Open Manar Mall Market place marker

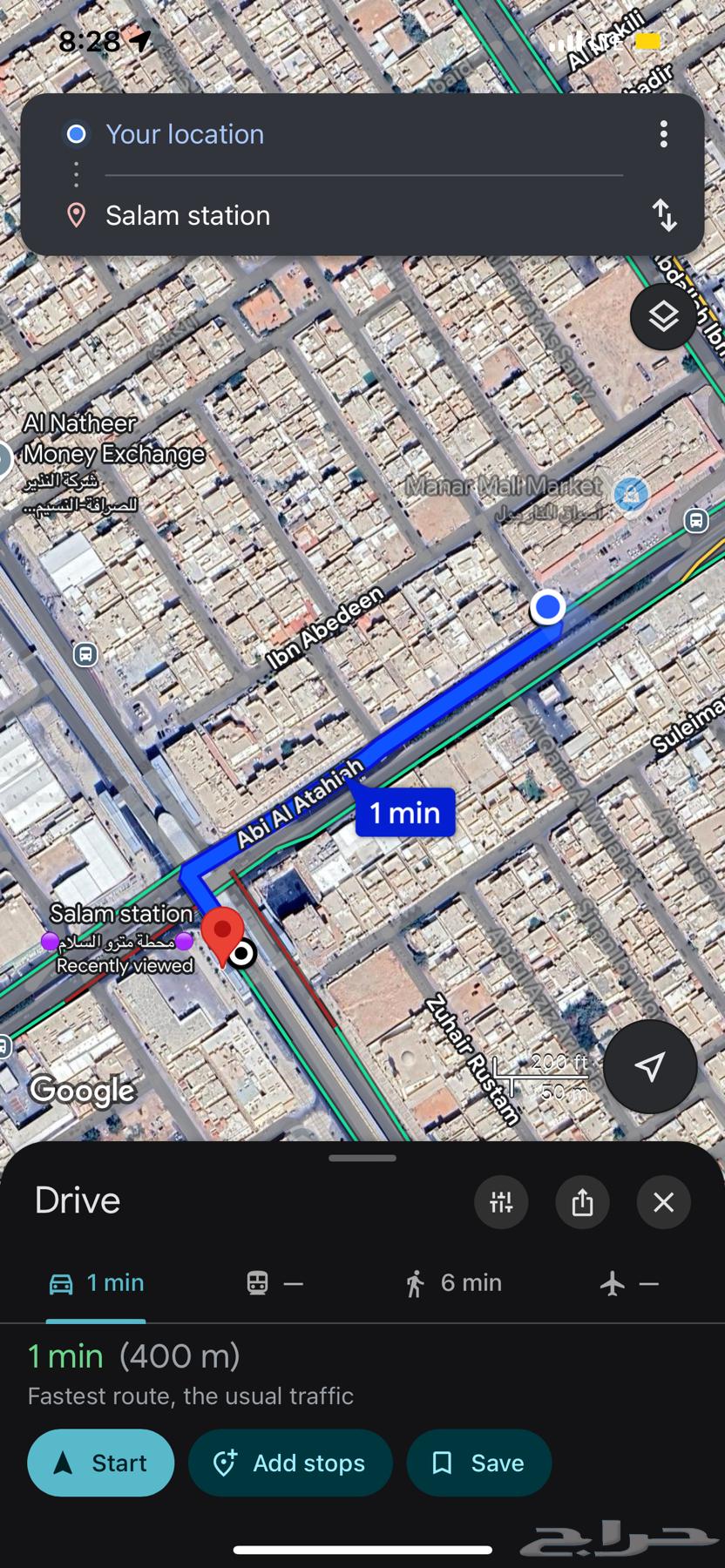[631, 494]
